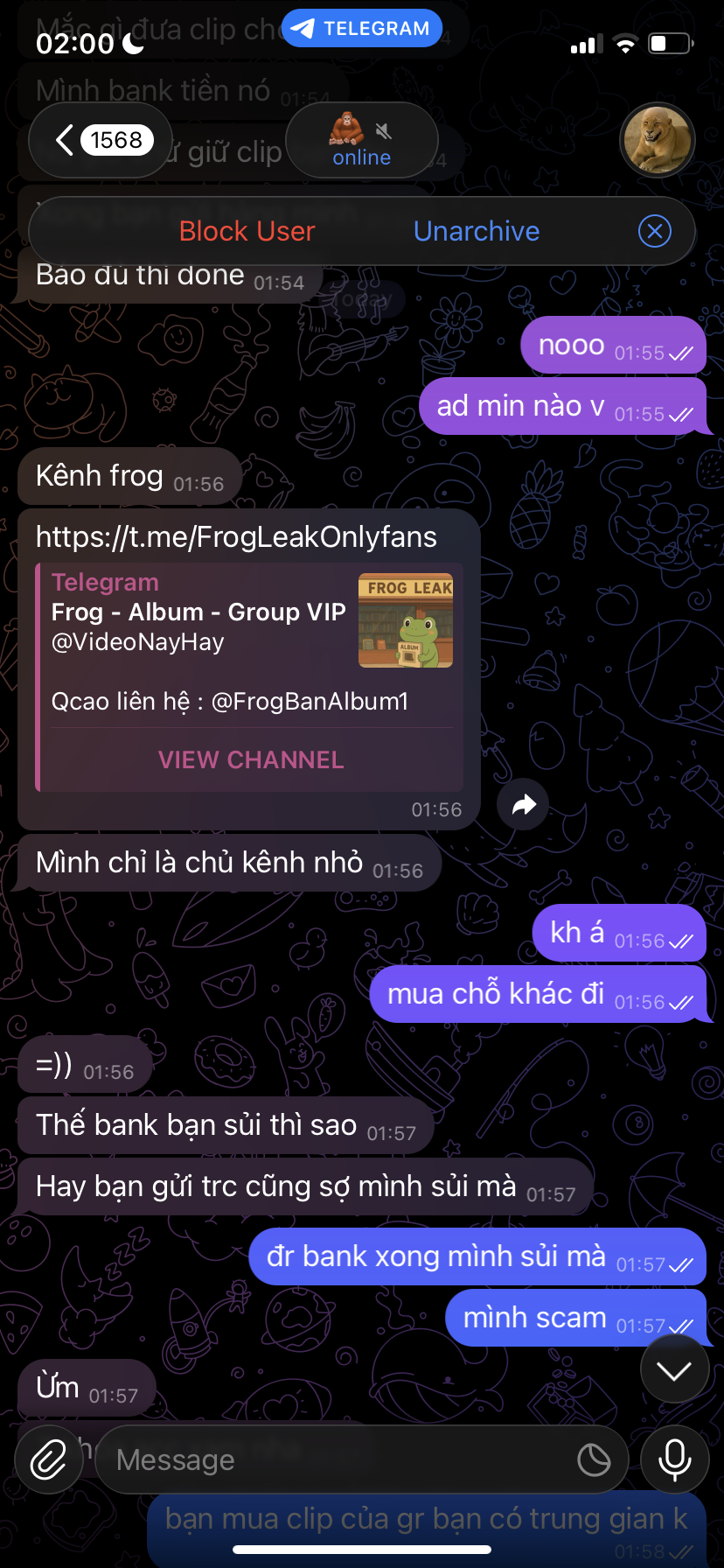Open the lion profile picture

pyautogui.click(x=657, y=140)
